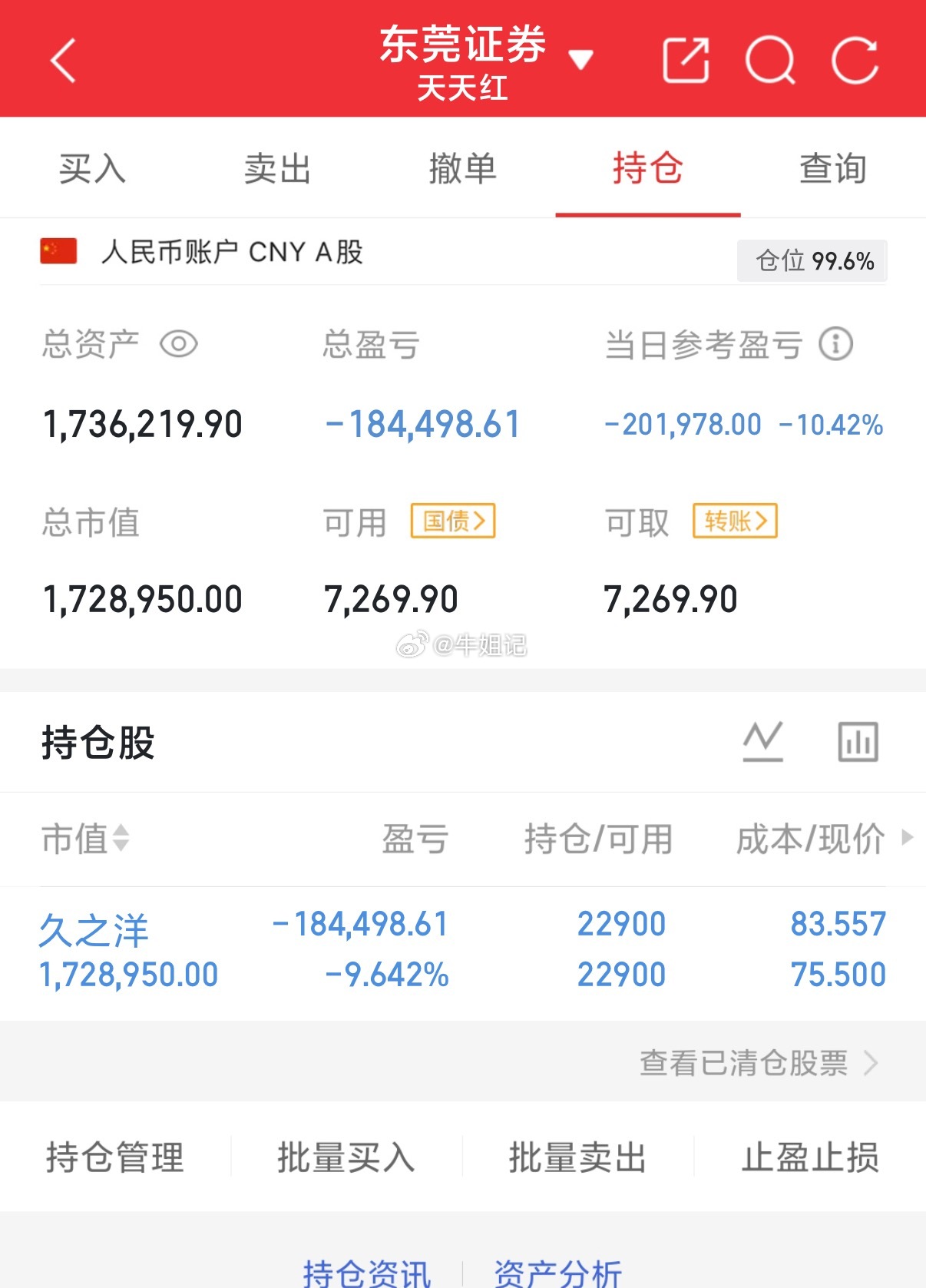Tap the China flag account icon
926x1288 pixels.
click(x=57, y=251)
